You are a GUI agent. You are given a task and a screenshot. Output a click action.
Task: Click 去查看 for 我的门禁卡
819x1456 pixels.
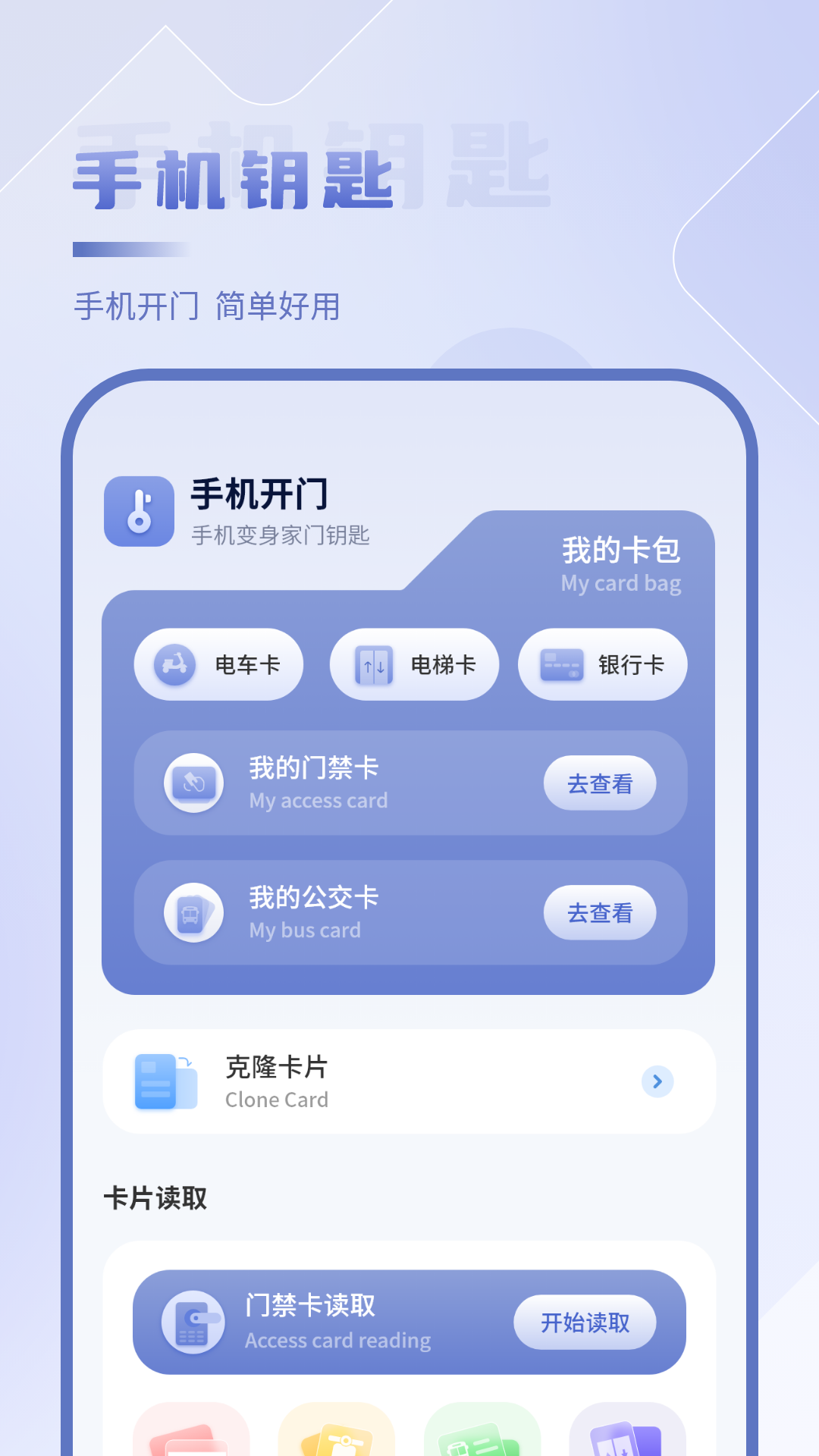pos(600,783)
